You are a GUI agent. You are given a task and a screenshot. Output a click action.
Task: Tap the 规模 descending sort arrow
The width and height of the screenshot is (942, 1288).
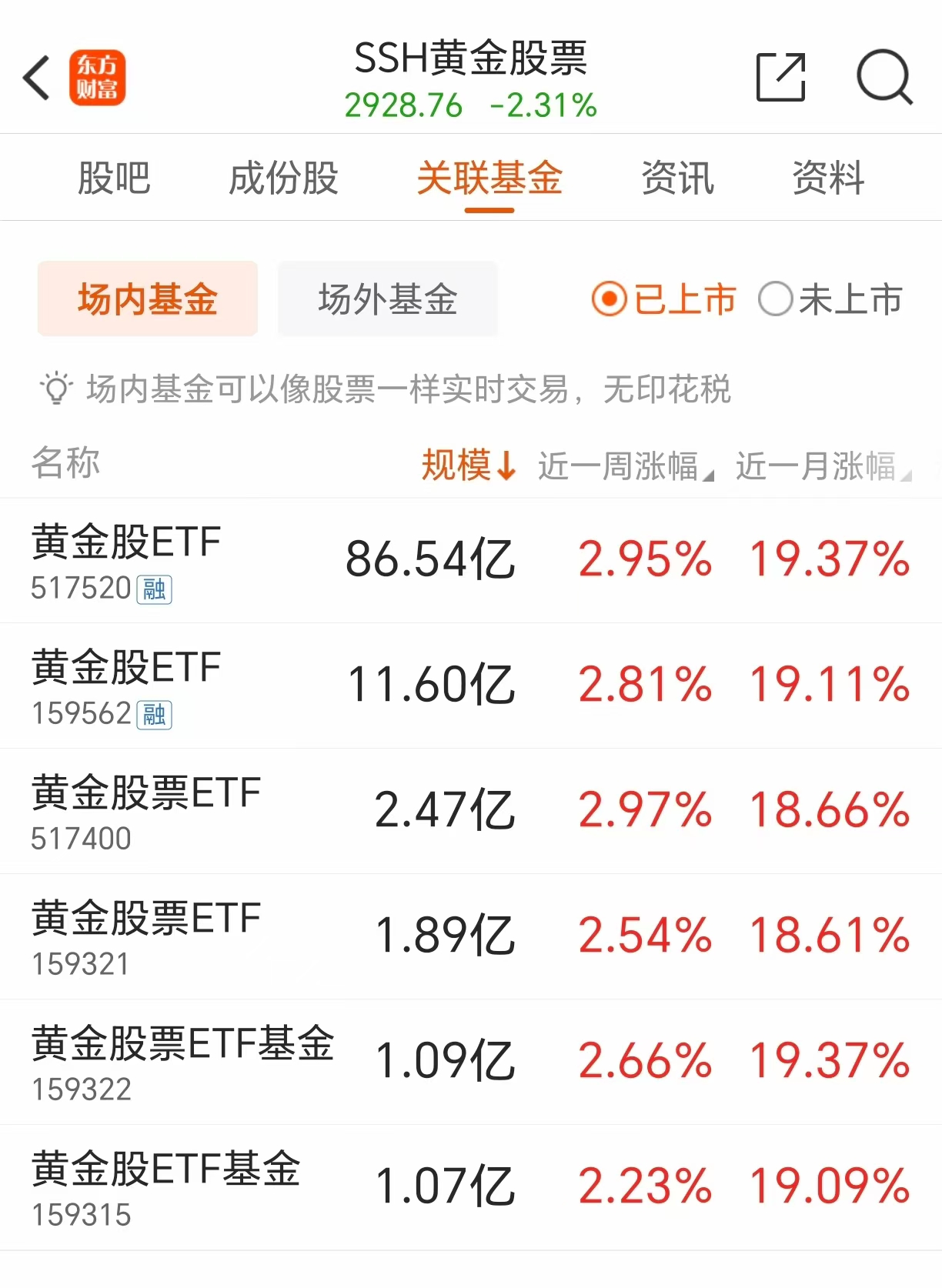506,465
